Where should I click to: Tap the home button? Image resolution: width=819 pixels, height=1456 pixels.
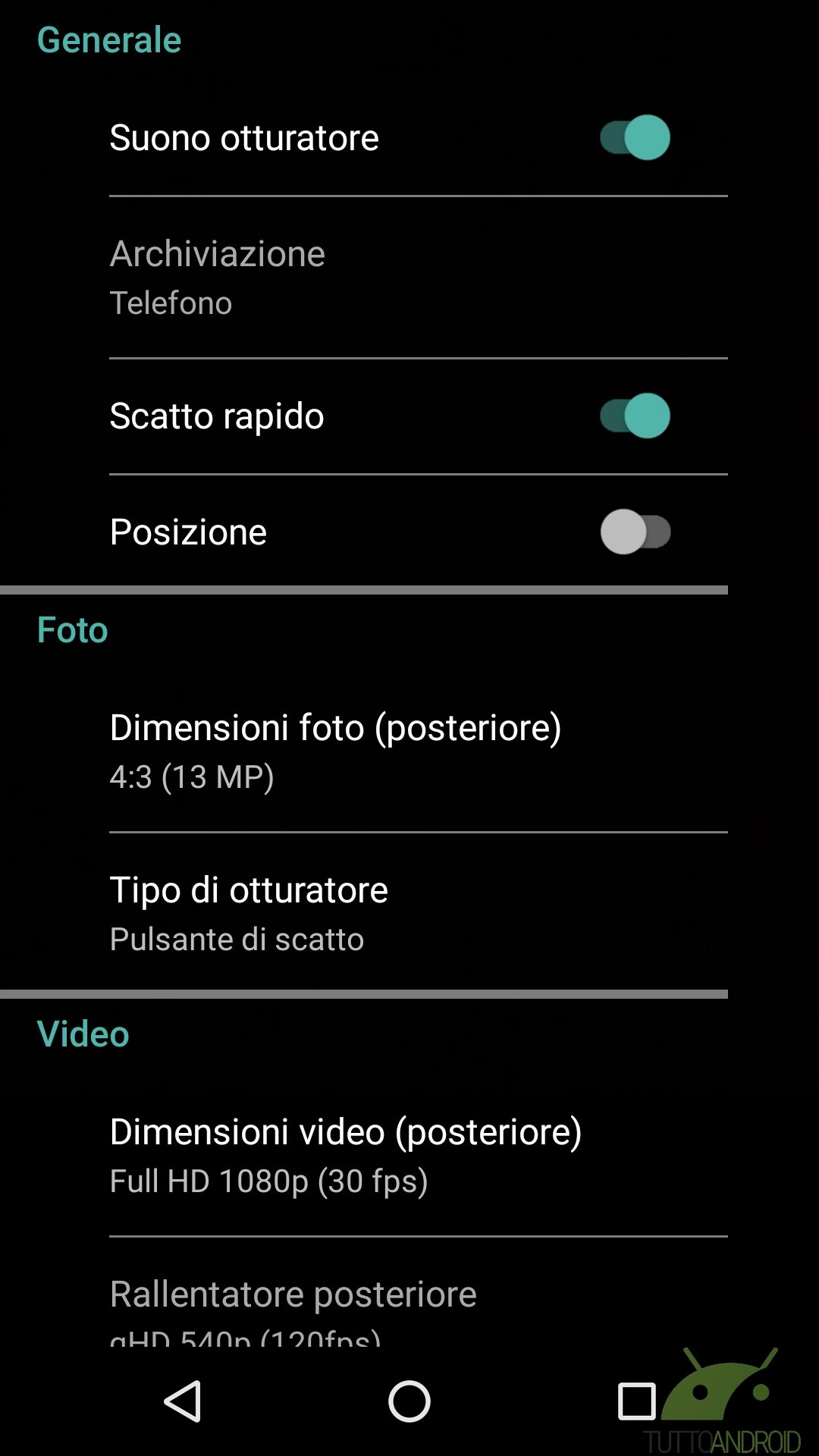[x=409, y=1401]
